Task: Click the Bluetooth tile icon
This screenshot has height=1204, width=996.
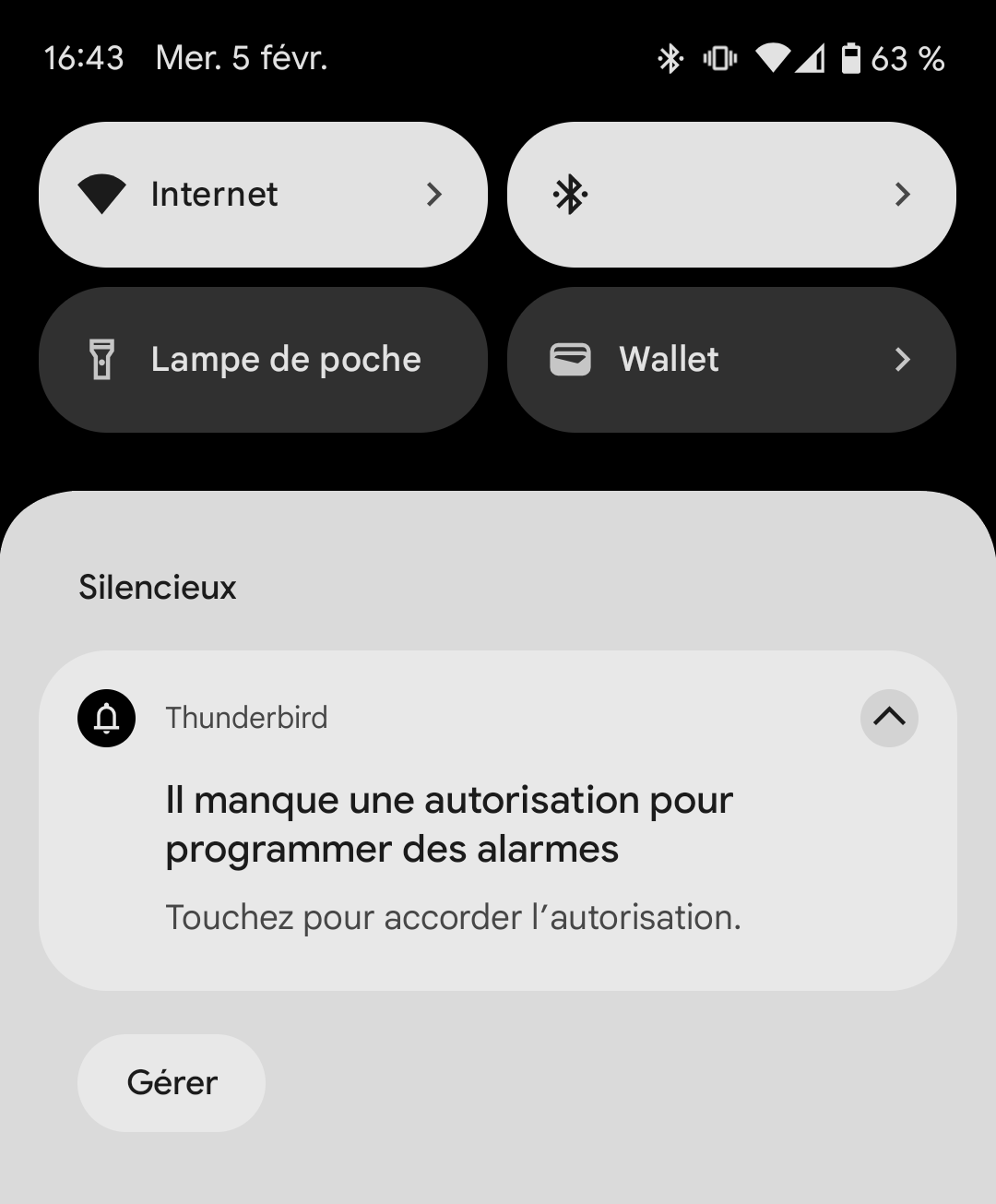Action: pyautogui.click(x=571, y=194)
